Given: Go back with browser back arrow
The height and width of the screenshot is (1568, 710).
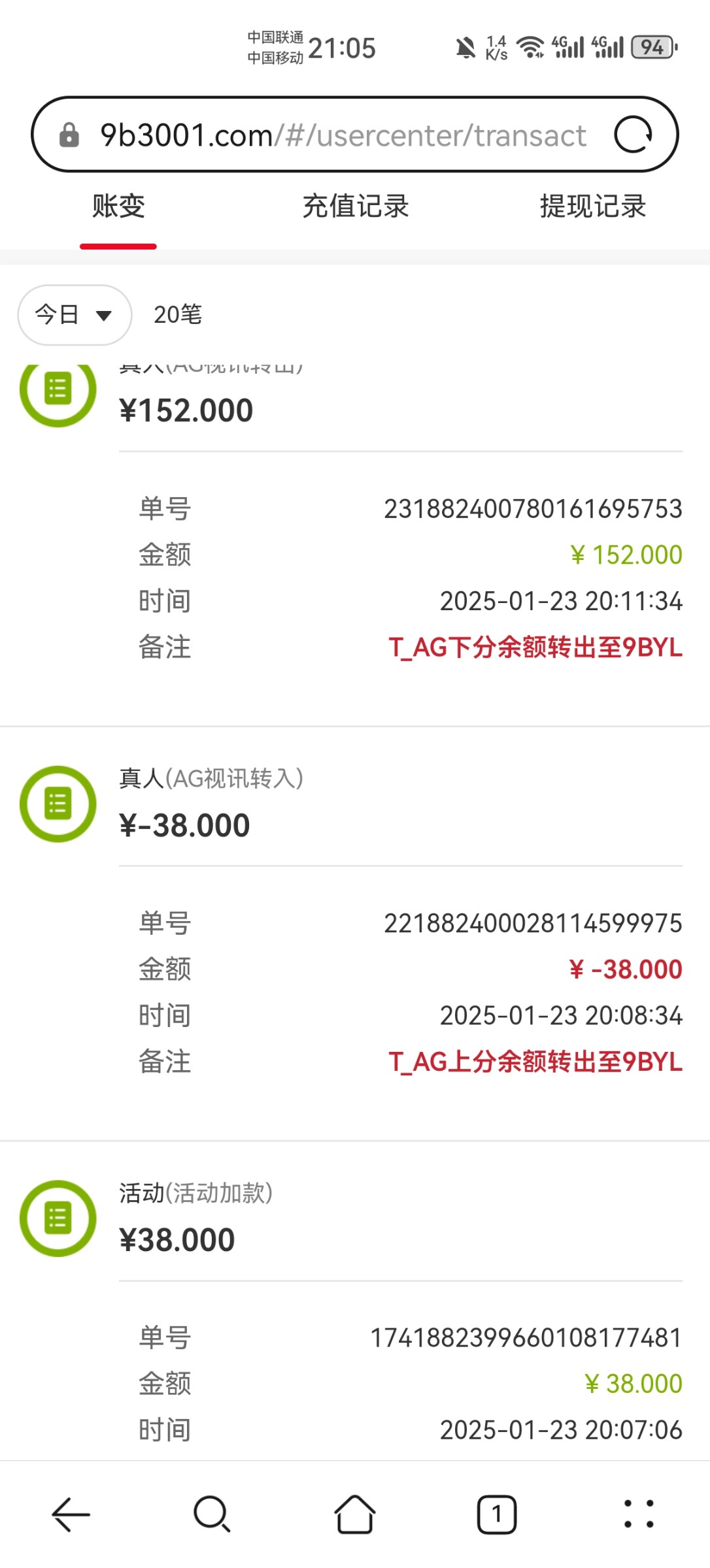Looking at the screenshot, I should [x=71, y=1514].
